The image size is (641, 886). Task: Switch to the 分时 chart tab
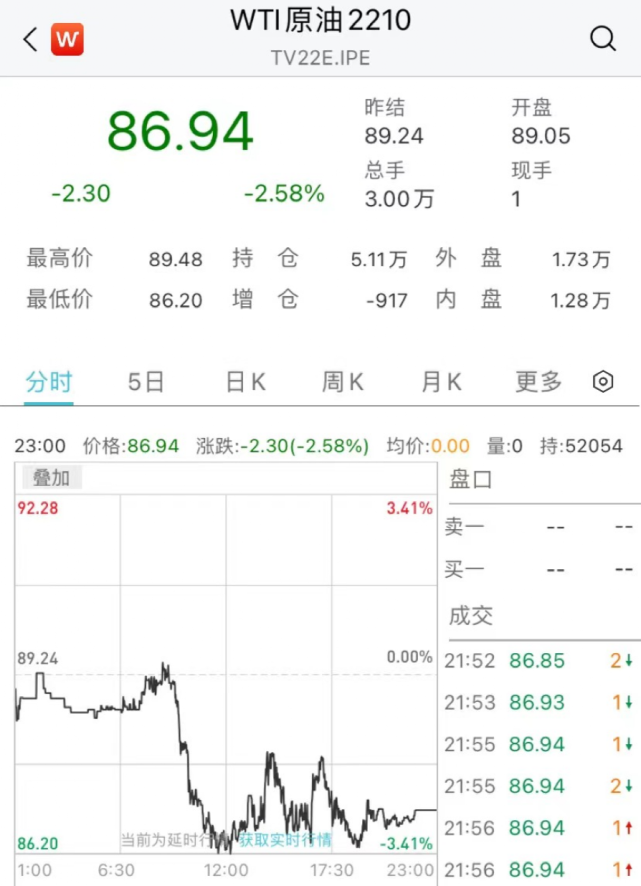(49, 382)
